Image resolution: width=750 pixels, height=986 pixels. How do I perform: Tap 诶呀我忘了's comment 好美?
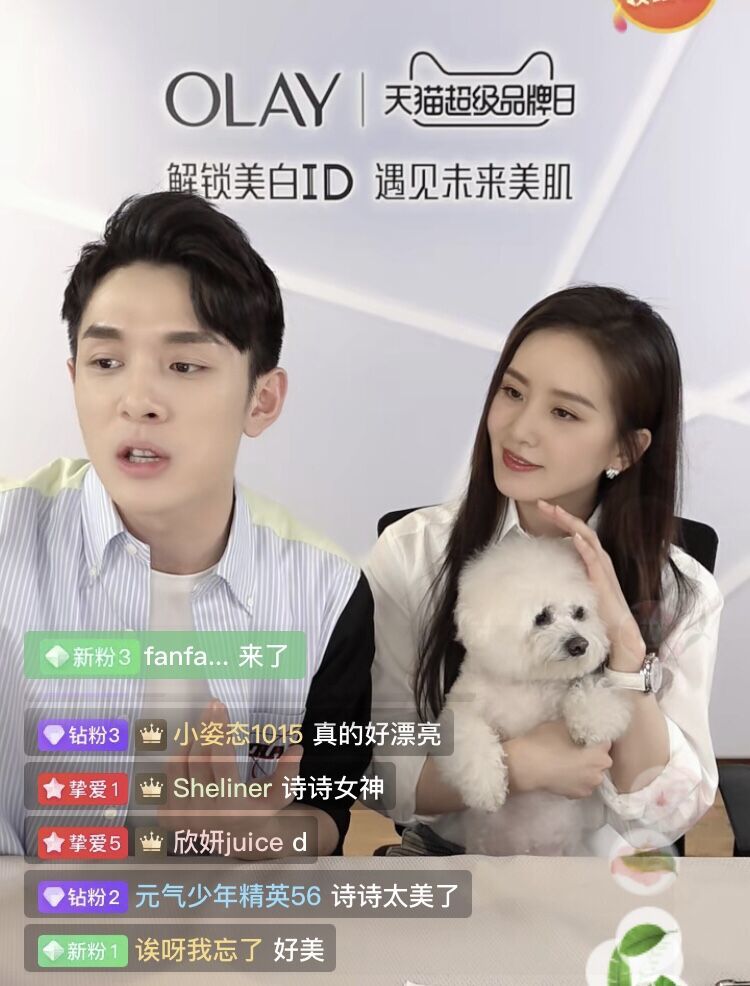point(180,949)
